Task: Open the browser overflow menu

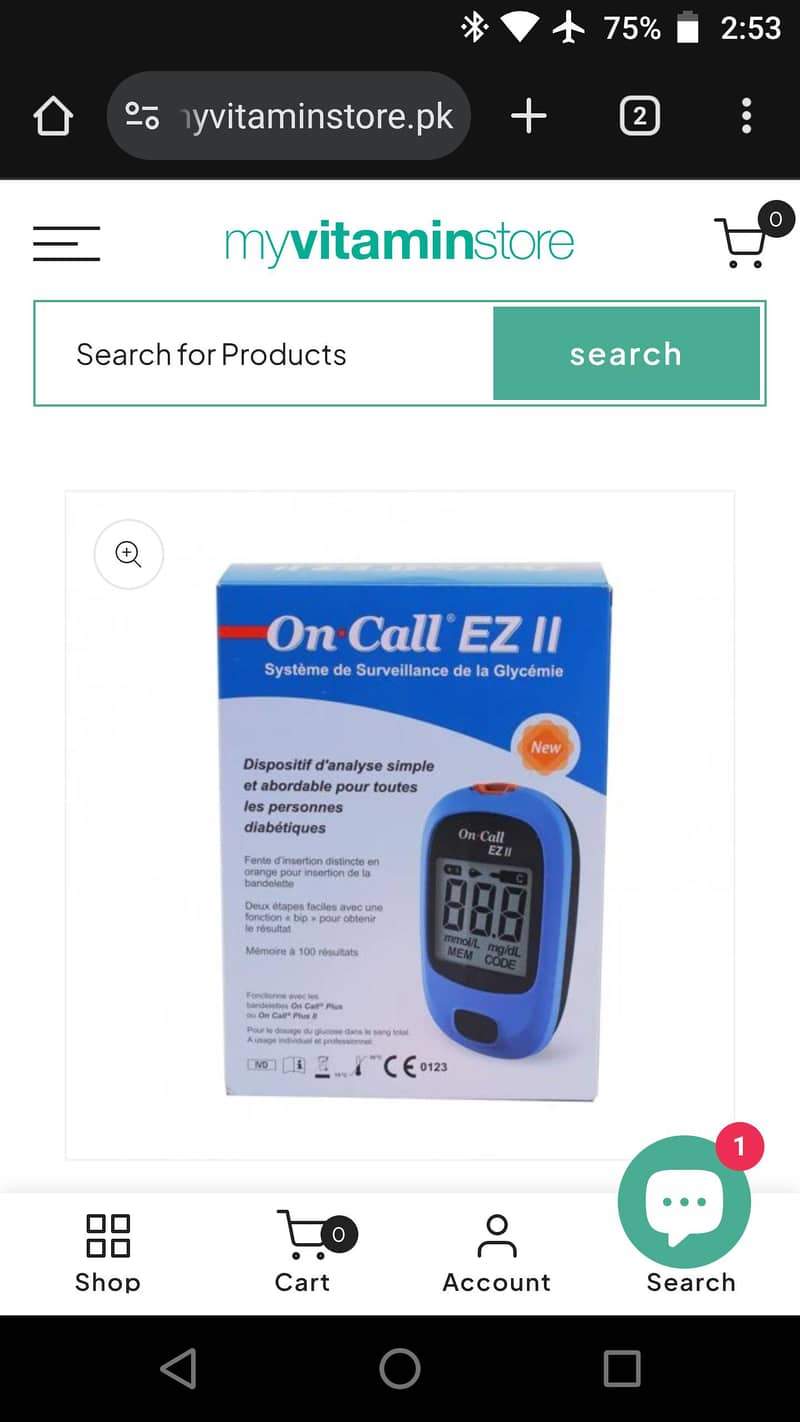Action: pos(746,117)
